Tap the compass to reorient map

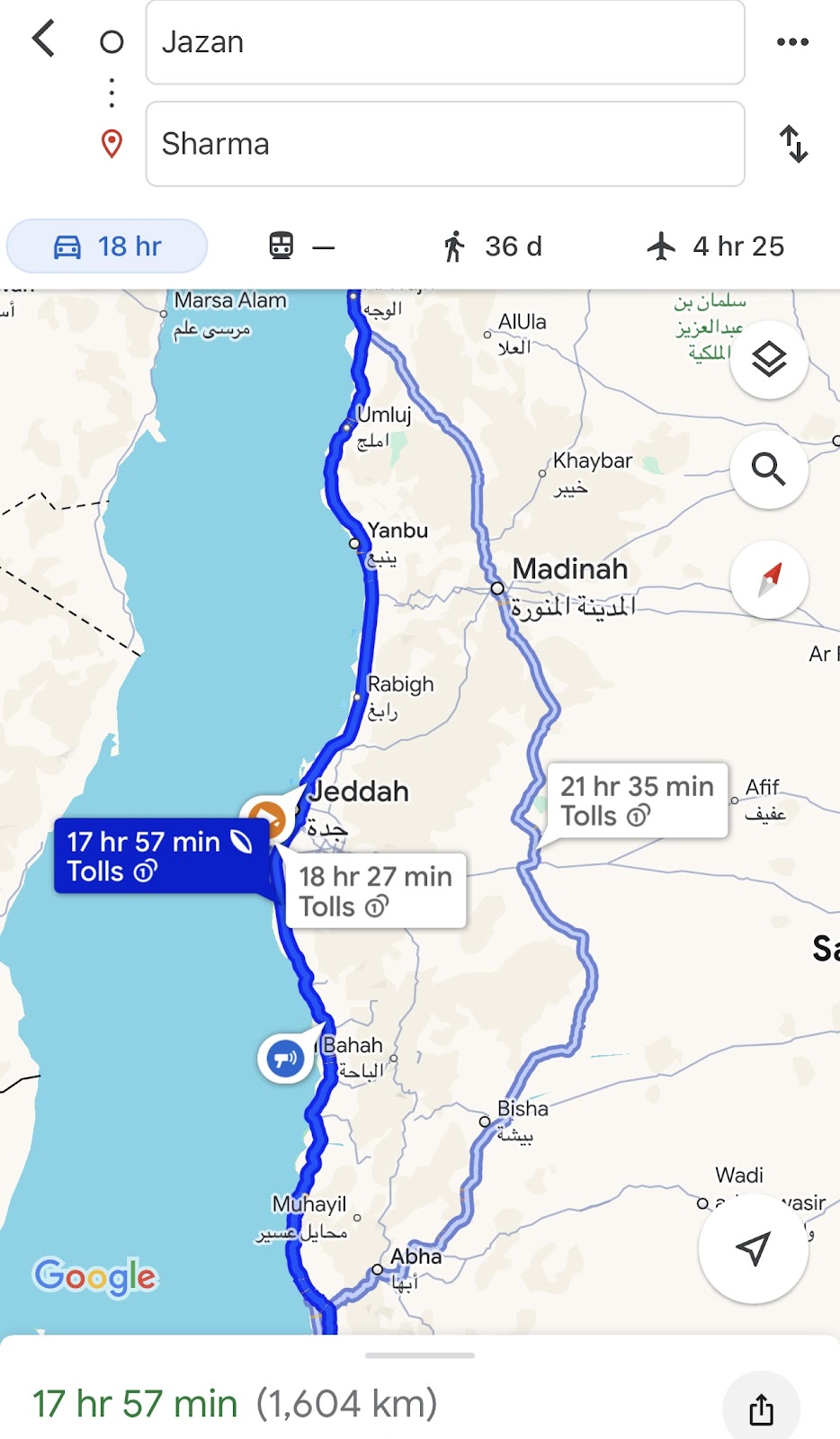[x=769, y=579]
